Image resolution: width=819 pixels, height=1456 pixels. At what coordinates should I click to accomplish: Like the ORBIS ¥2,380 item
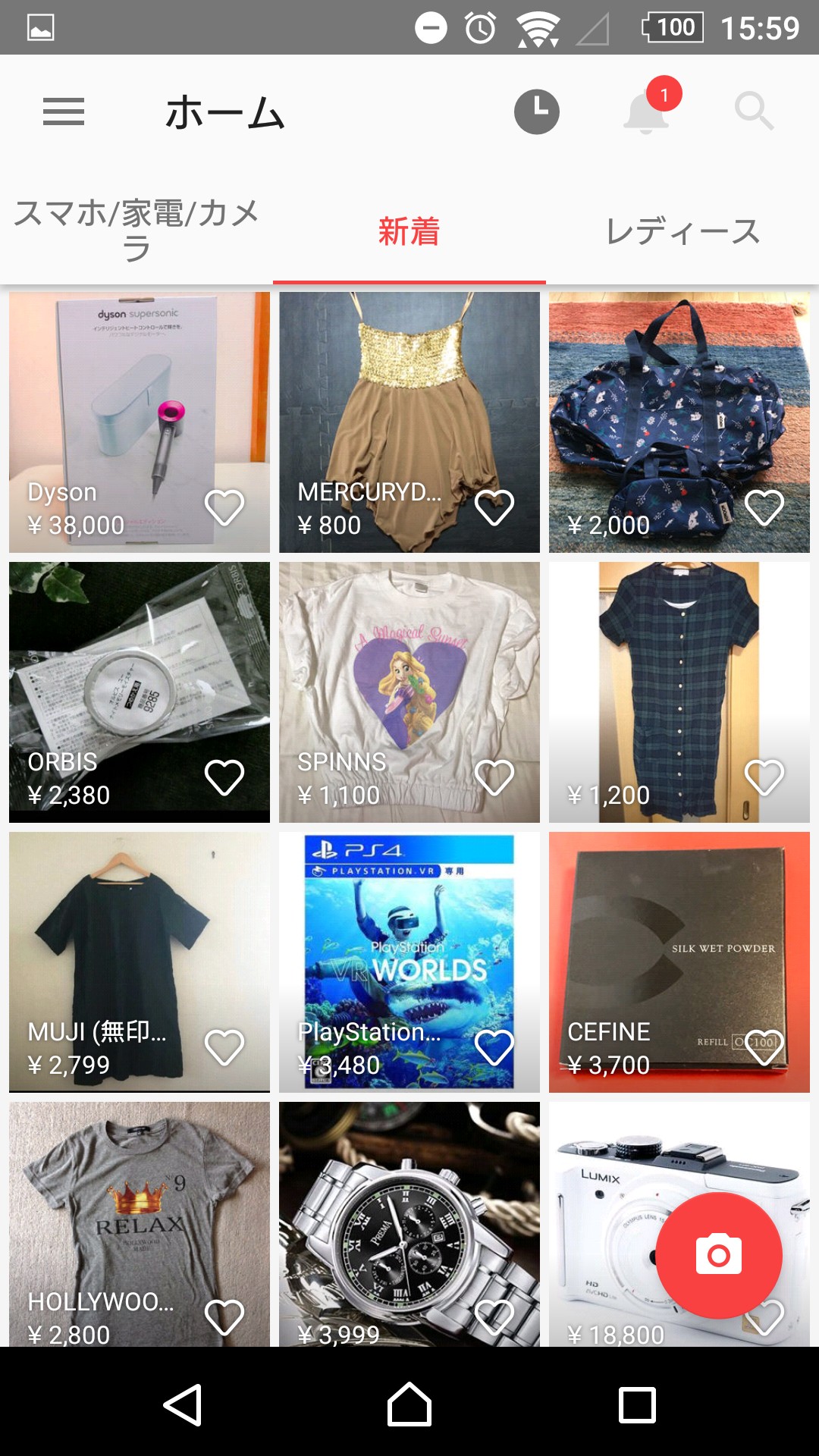point(224,777)
